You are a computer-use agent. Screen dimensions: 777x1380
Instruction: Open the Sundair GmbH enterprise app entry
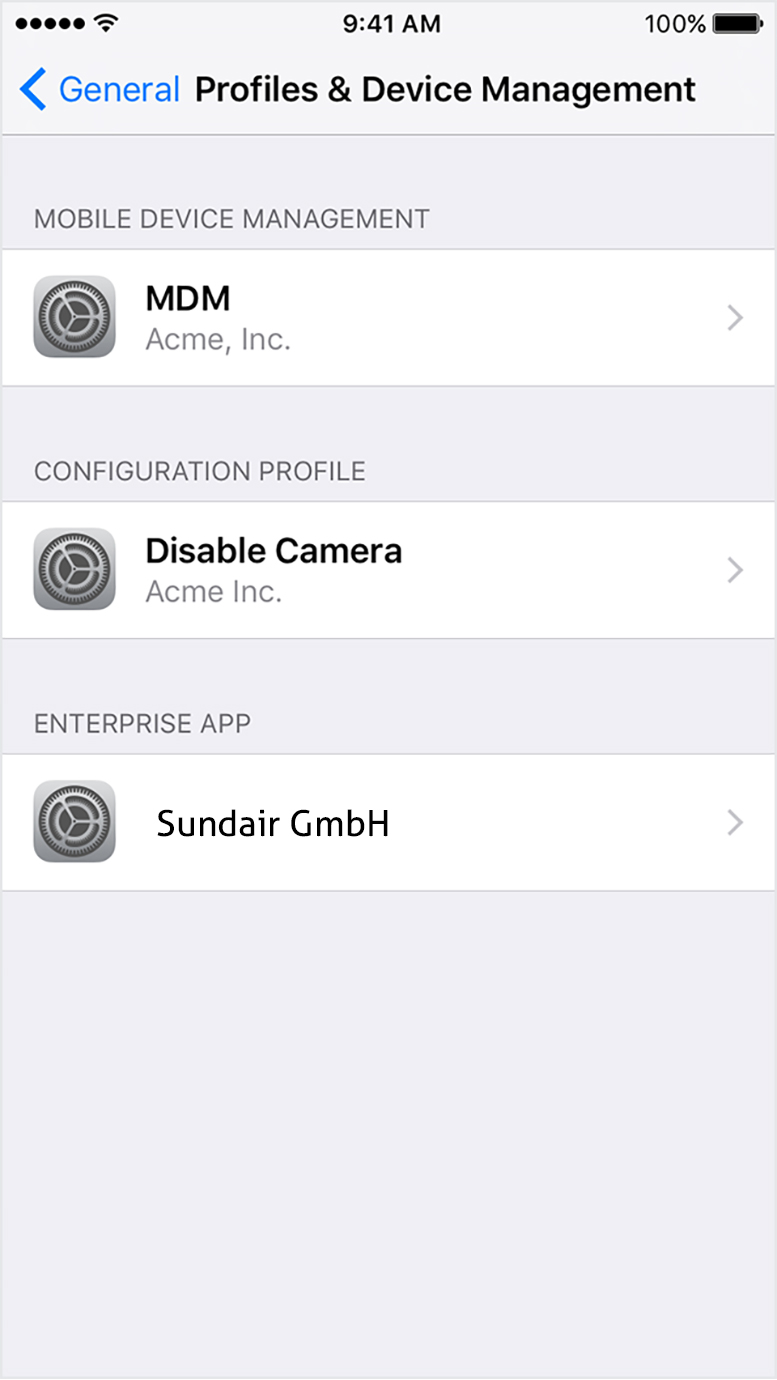(388, 823)
